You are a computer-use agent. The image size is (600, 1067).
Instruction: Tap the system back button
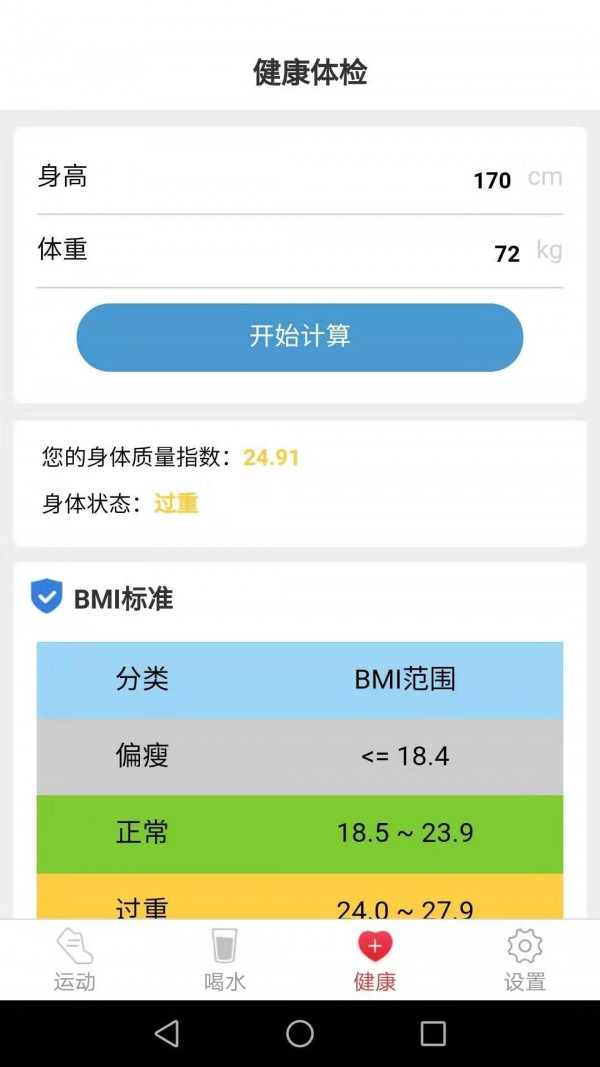[x=167, y=1033]
